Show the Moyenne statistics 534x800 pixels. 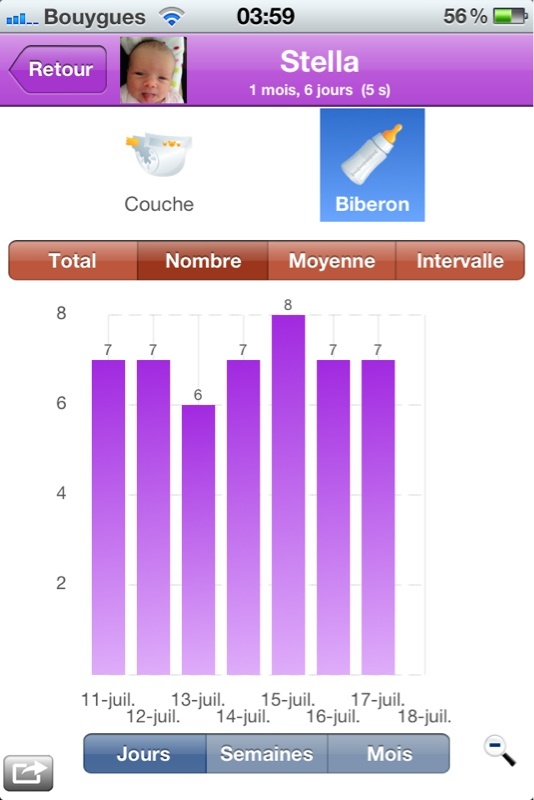pos(332,260)
